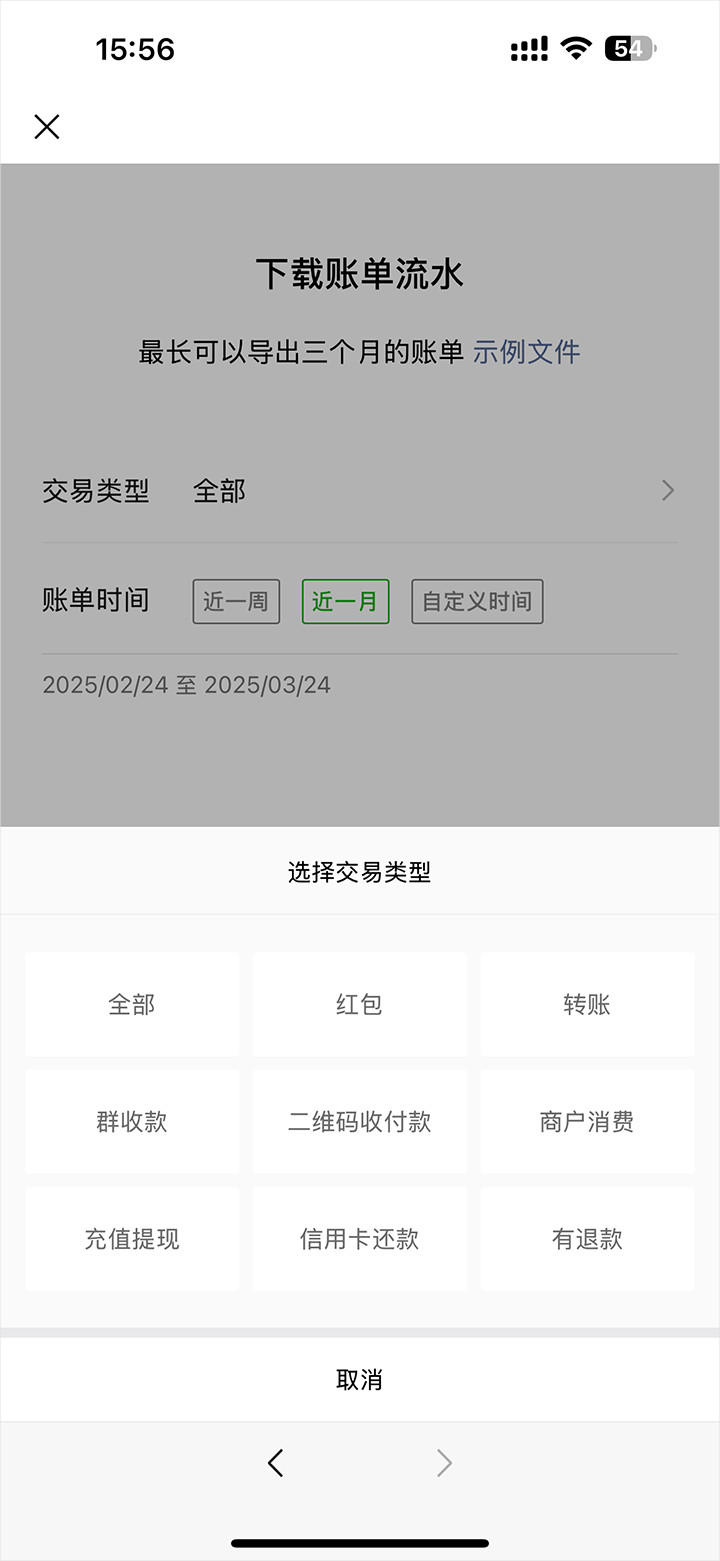Select 有退款 transaction type
Image resolution: width=720 pixels, height=1561 pixels.
coord(587,1239)
